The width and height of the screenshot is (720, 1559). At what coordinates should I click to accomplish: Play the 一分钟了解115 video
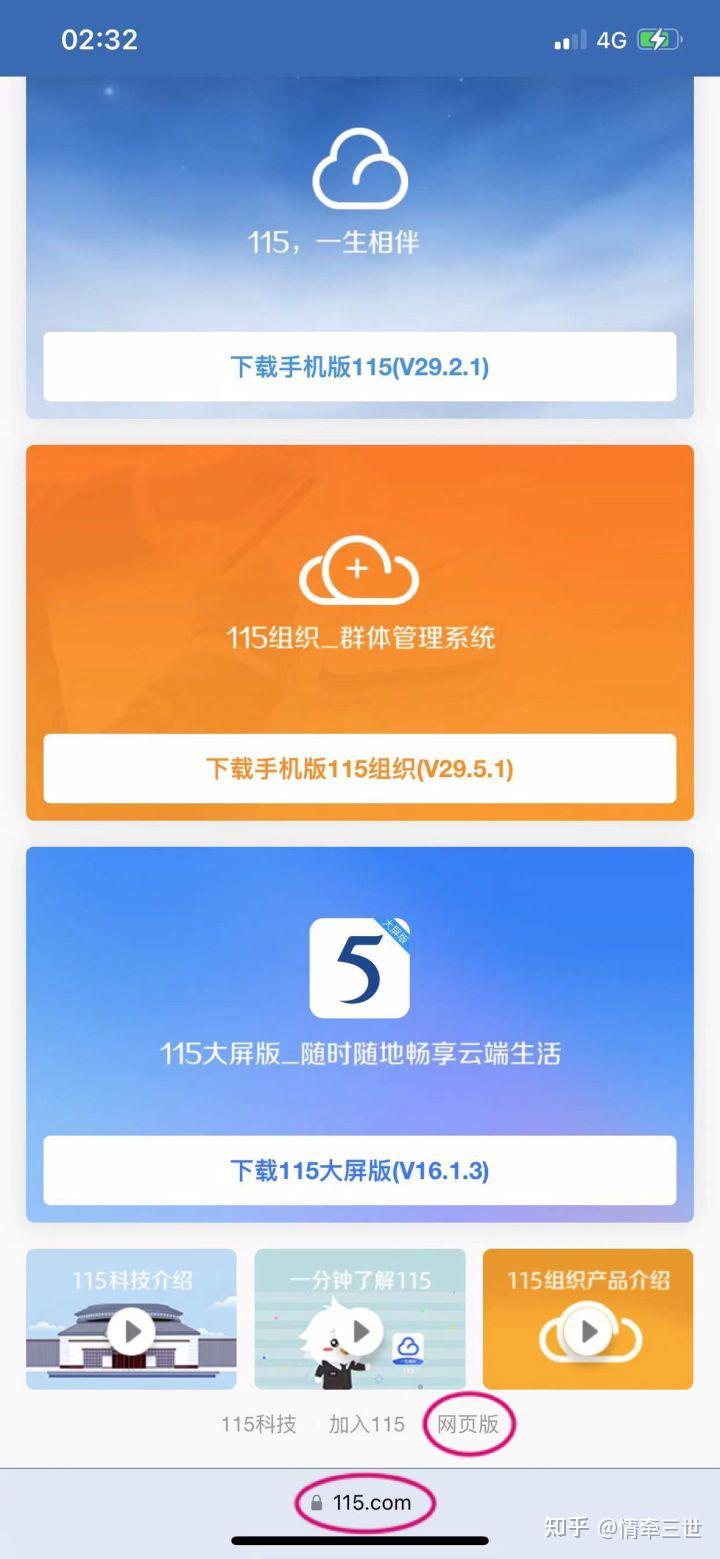point(359,1331)
